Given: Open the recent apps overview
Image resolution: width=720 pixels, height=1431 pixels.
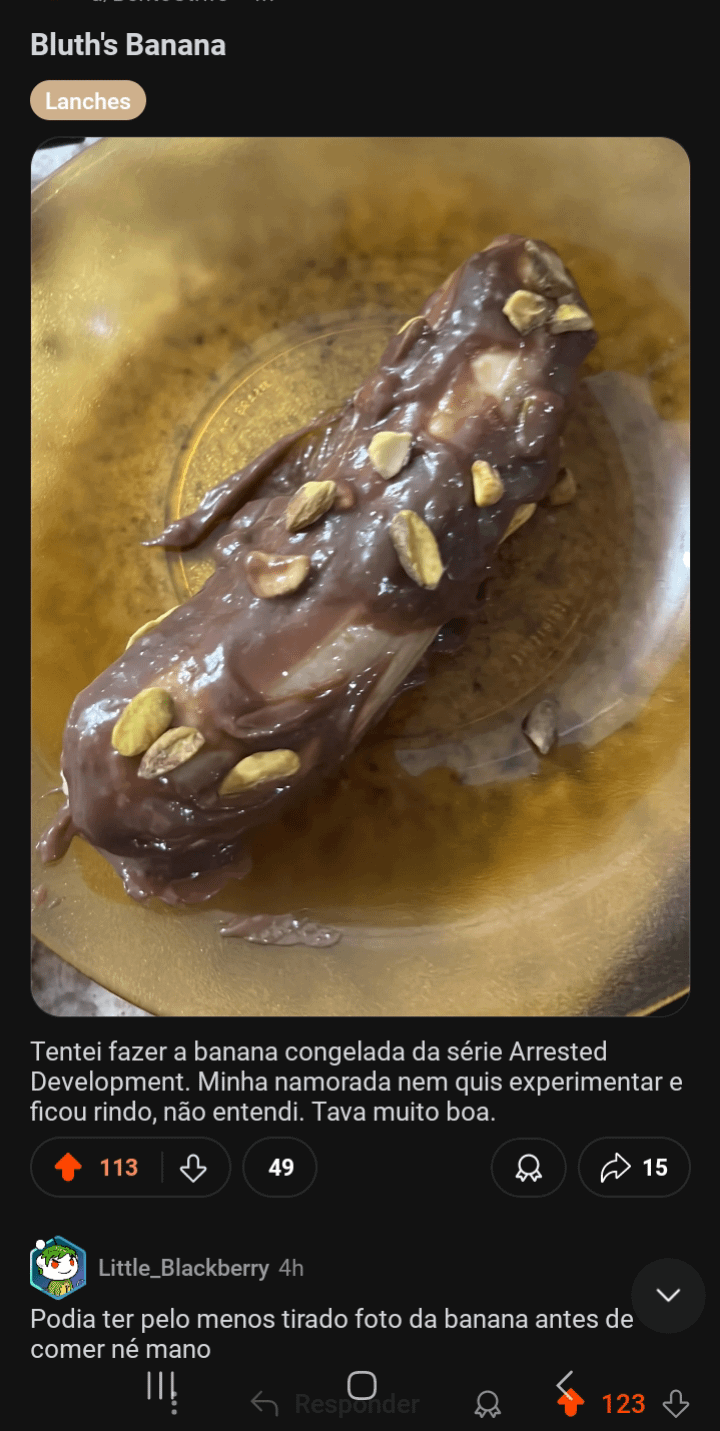Looking at the screenshot, I should pos(160,1385).
